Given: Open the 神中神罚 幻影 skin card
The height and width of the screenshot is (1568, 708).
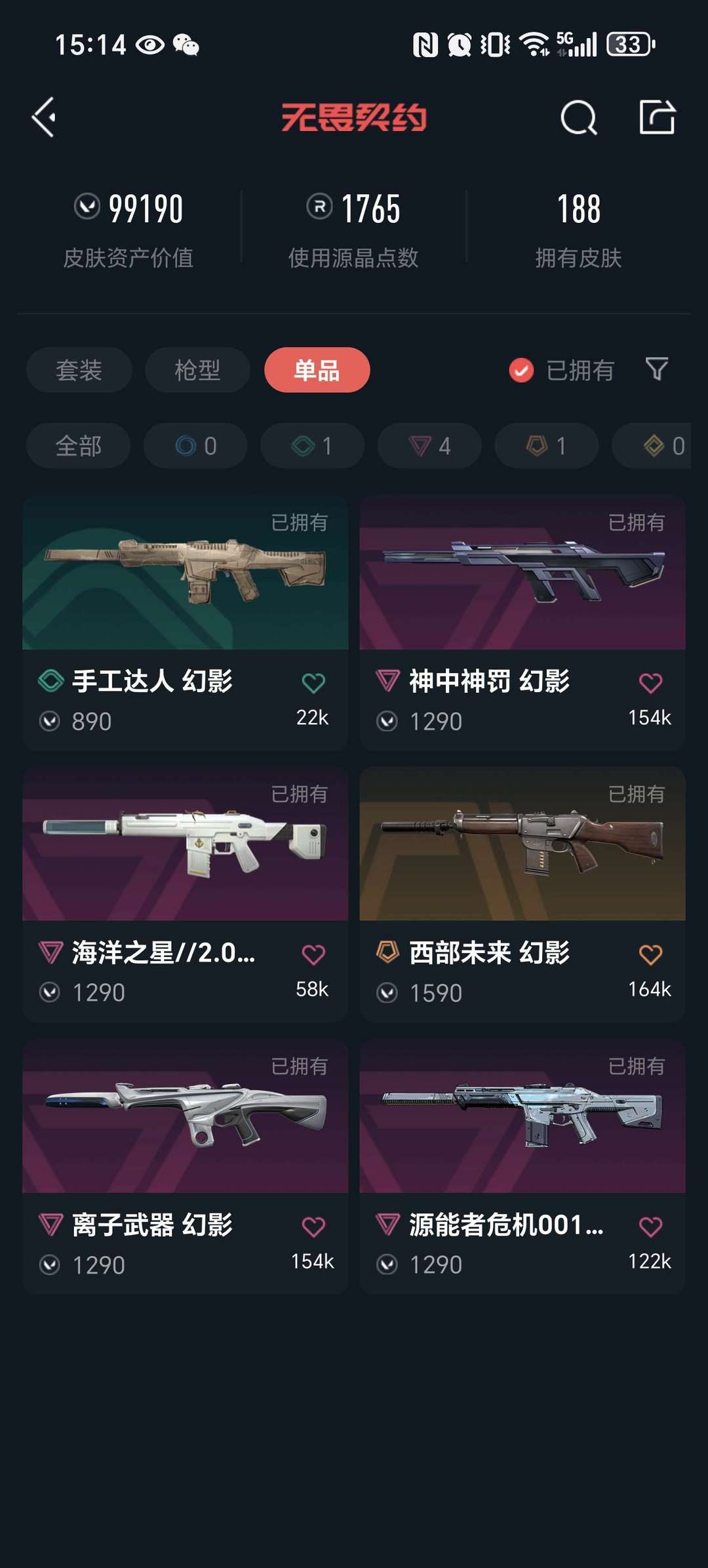Looking at the screenshot, I should (x=522, y=574).
